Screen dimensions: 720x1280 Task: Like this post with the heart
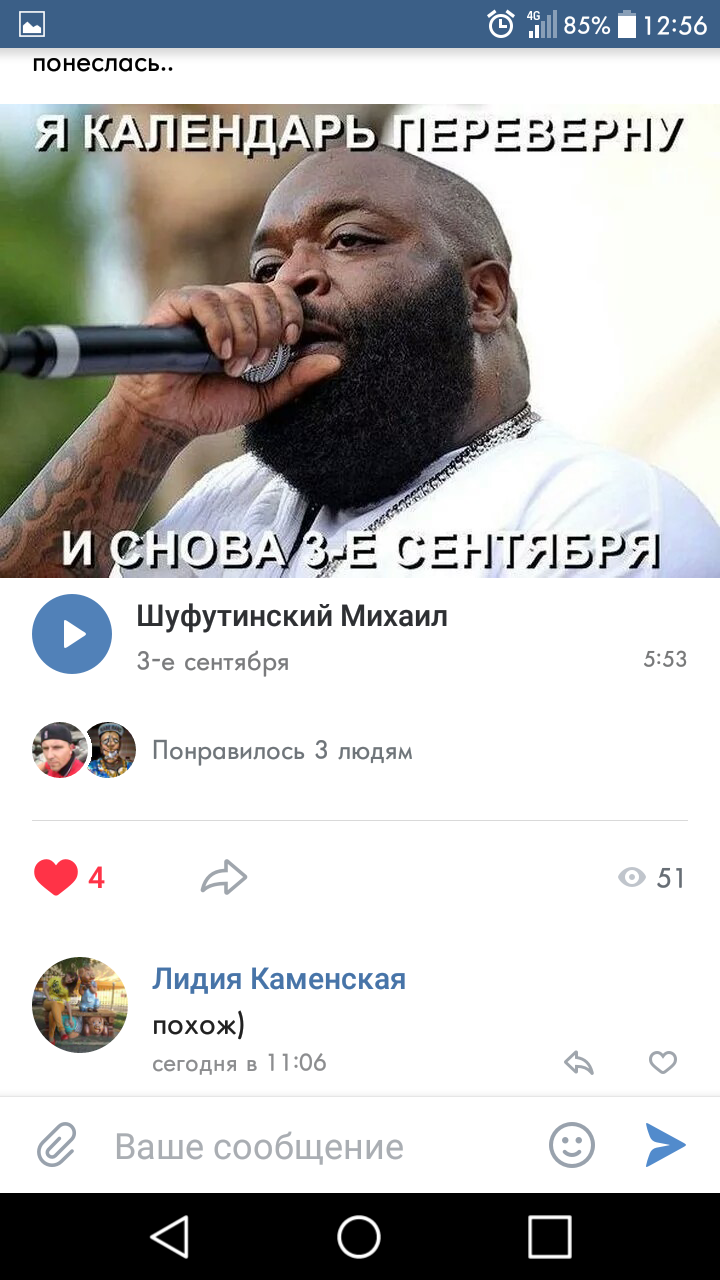coord(56,878)
